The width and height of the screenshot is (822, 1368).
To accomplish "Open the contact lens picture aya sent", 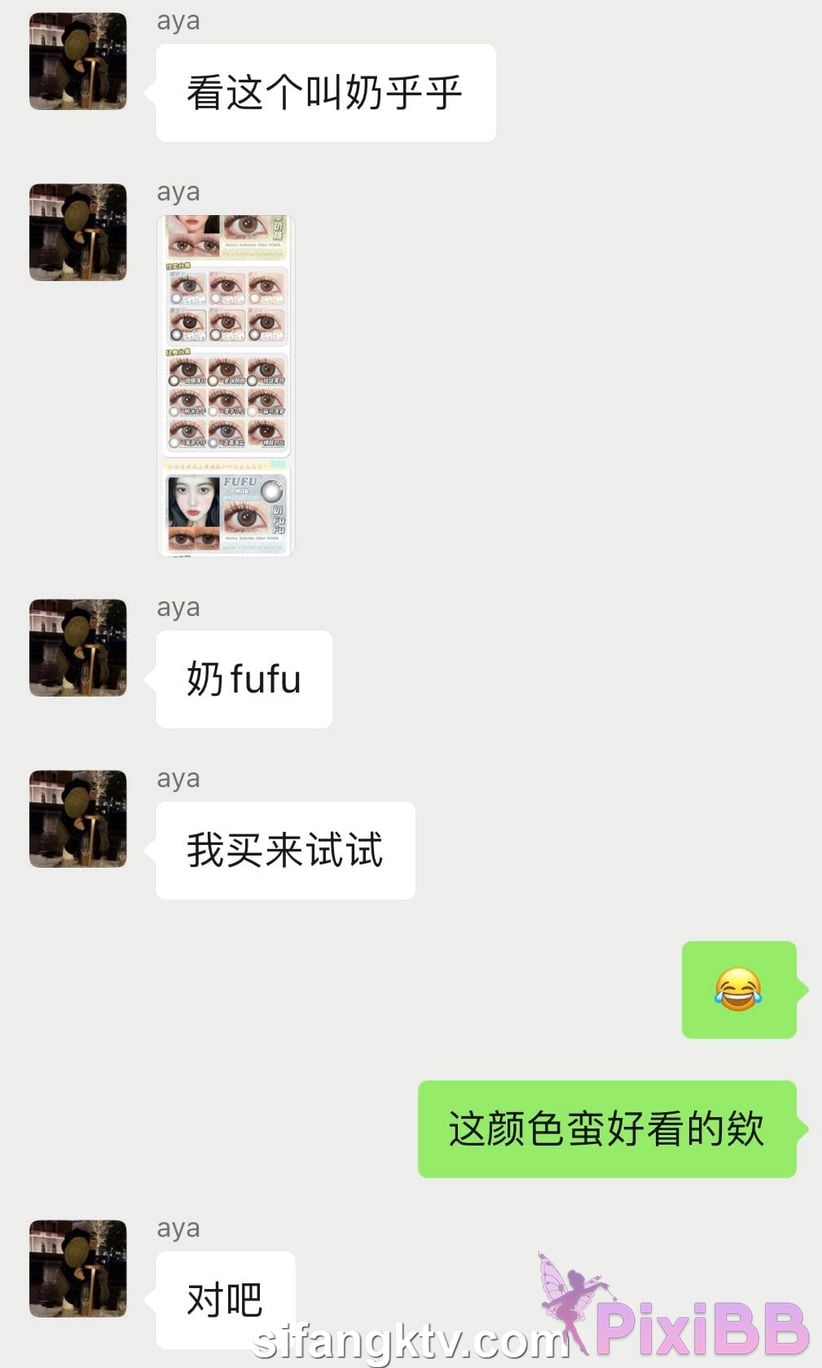I will (x=226, y=385).
